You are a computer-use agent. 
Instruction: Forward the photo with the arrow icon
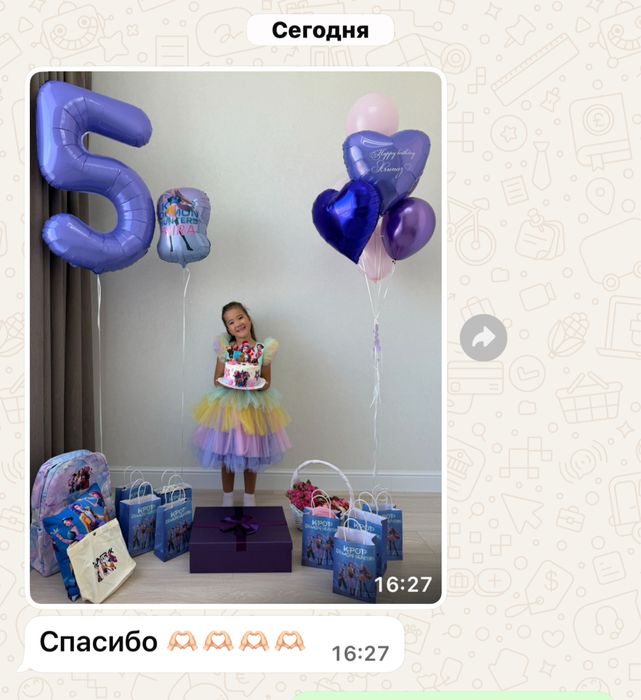483,338
